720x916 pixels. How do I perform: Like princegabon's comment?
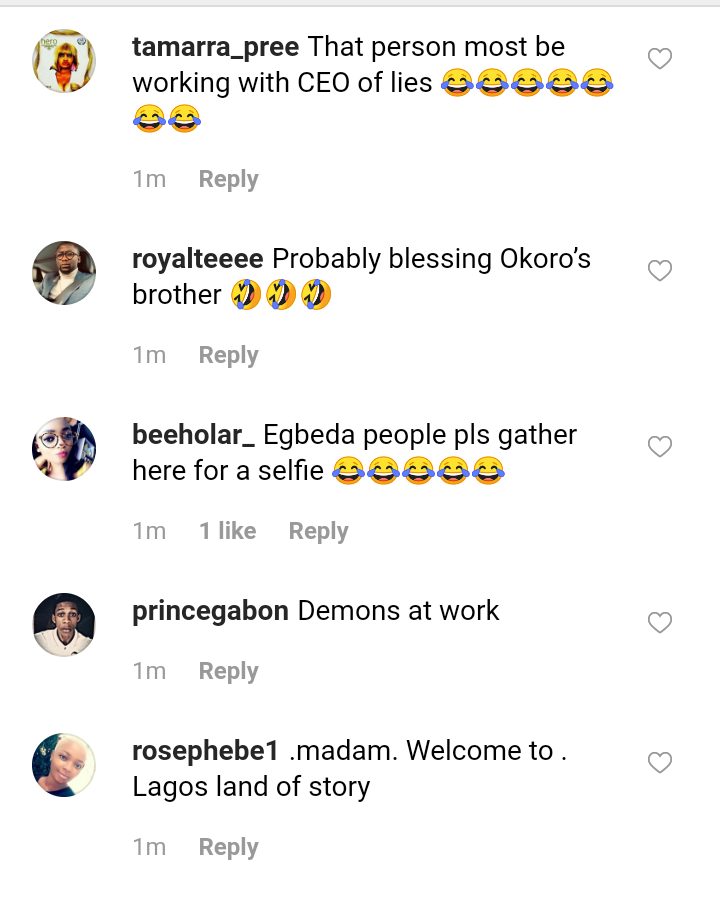[x=660, y=623]
